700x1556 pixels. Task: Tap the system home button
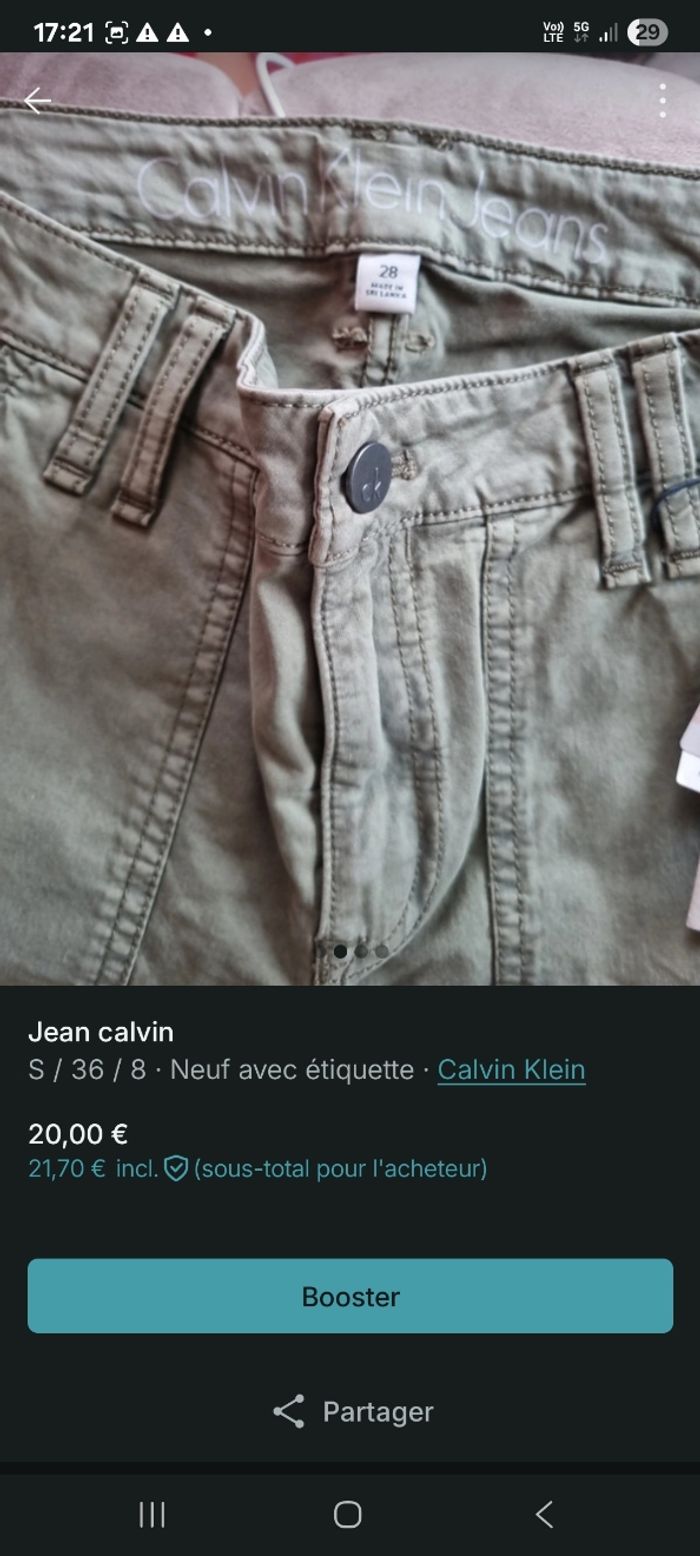(348, 1514)
